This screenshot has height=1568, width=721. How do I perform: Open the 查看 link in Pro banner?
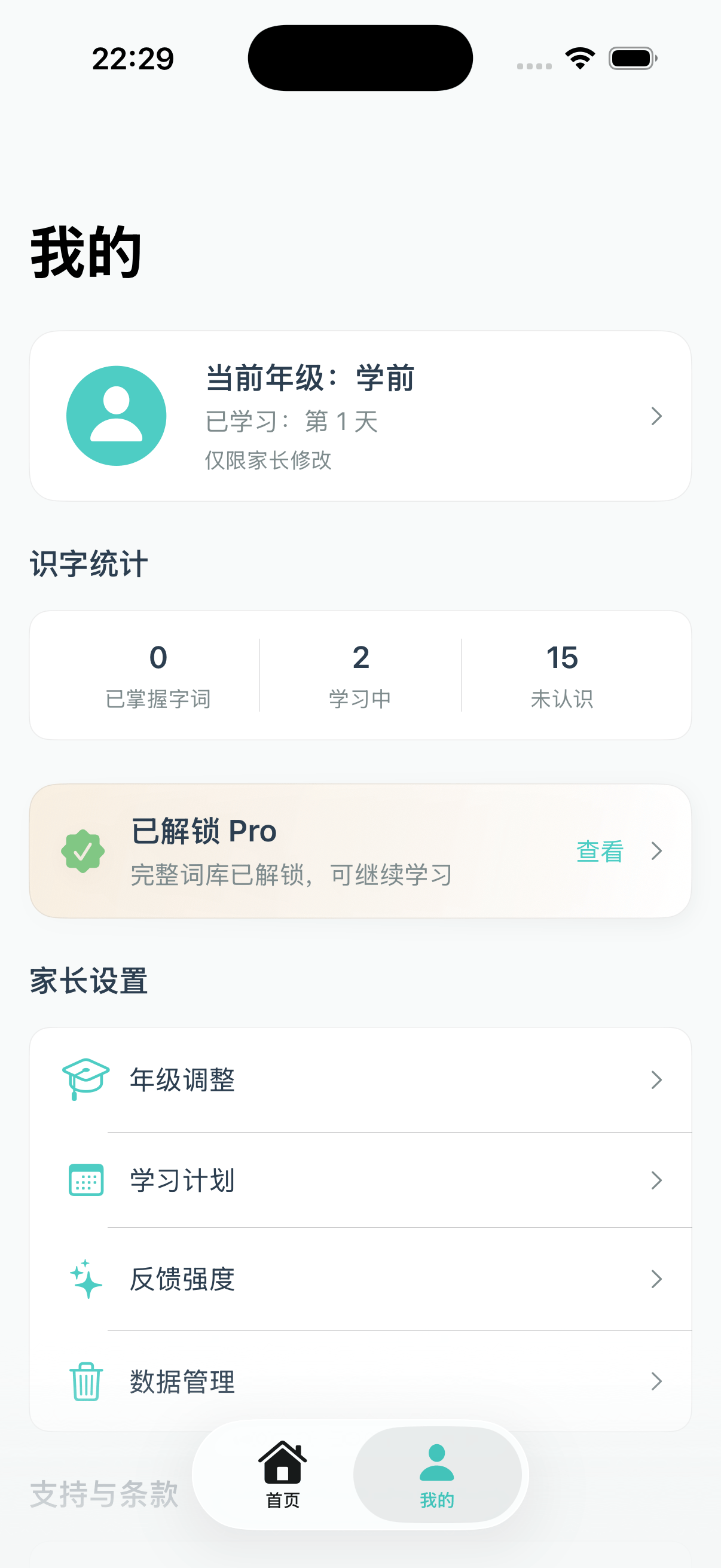click(600, 851)
